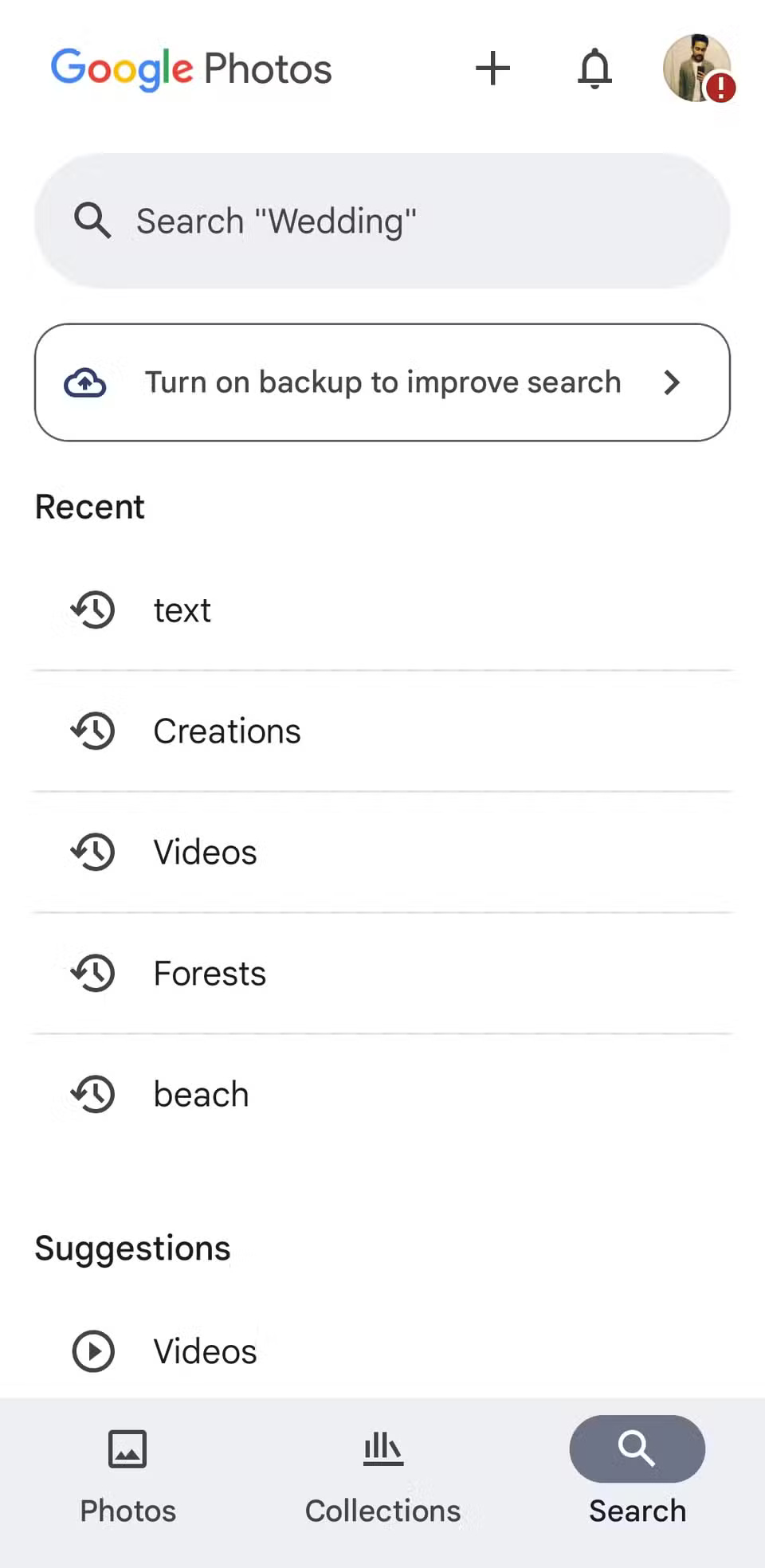Tap the cloud backup icon in the banner
The image size is (765, 1568).
(x=84, y=382)
